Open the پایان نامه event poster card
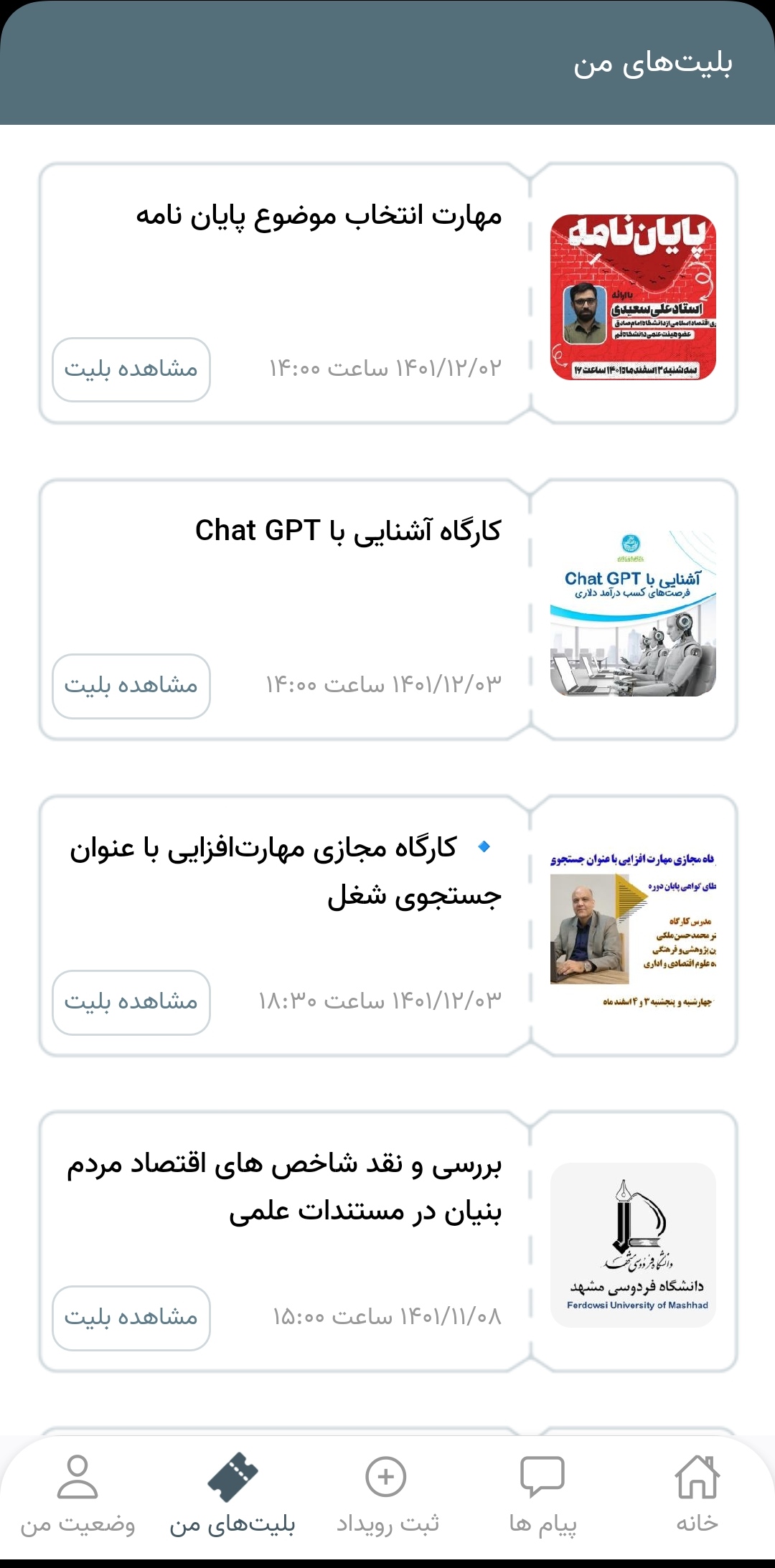The height and width of the screenshot is (1568, 775). (x=633, y=297)
